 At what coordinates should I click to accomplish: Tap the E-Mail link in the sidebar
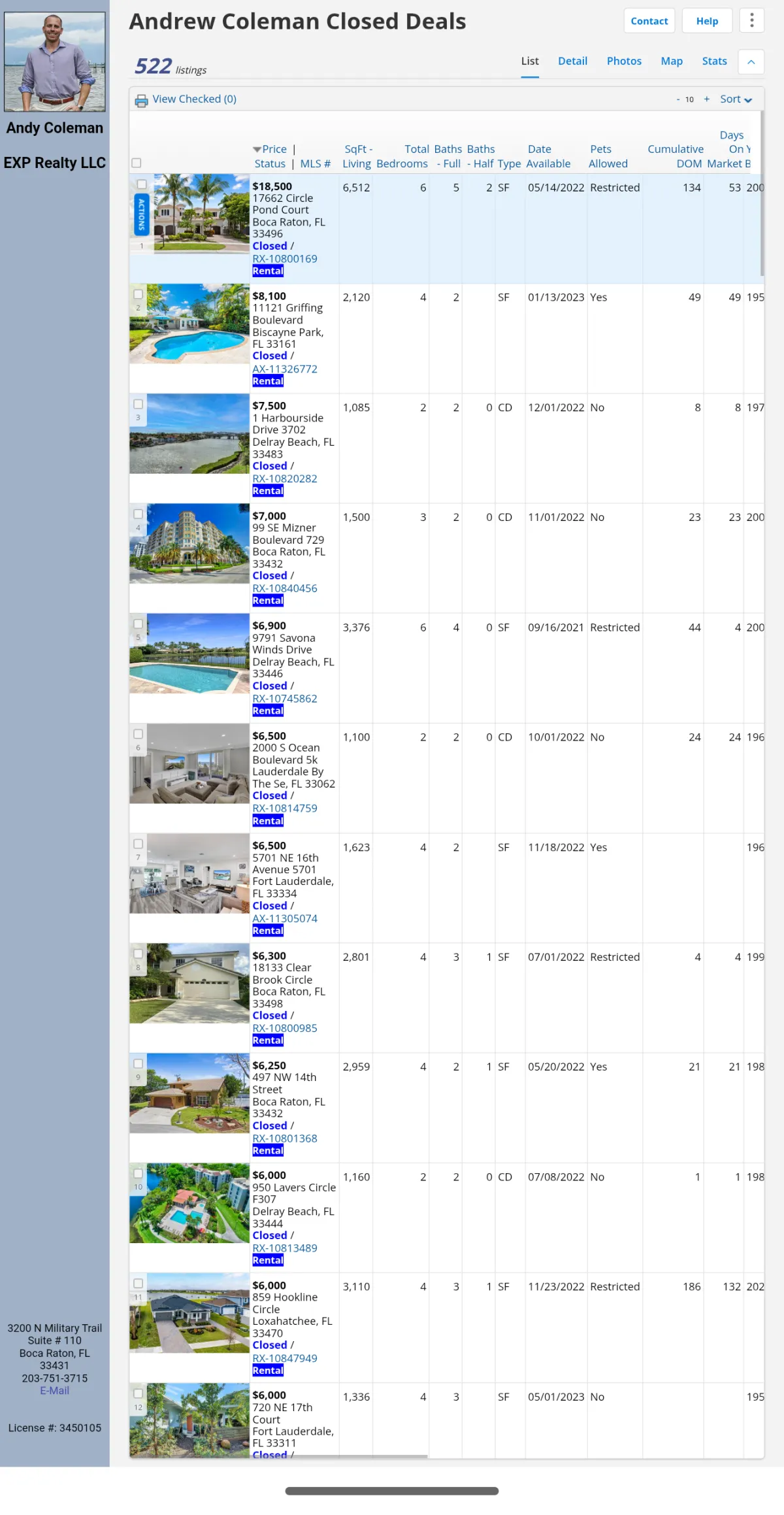click(54, 1390)
